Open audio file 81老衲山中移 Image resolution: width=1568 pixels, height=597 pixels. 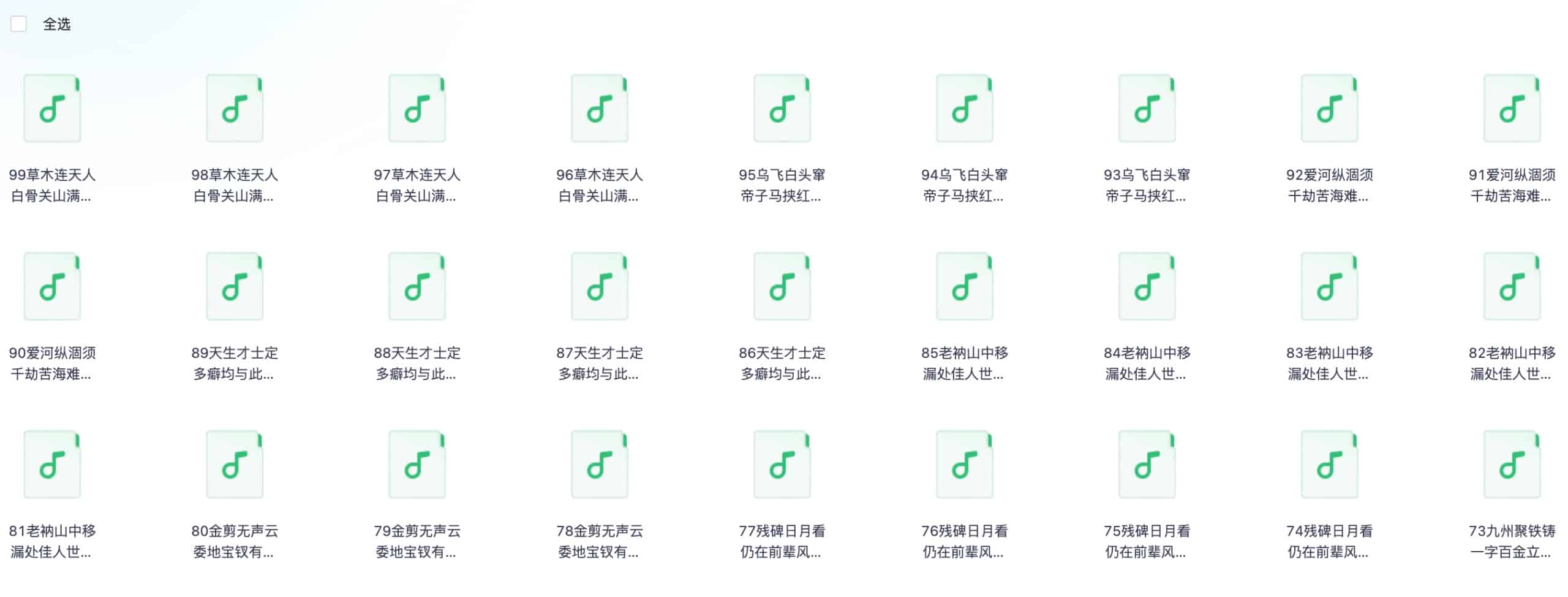pyautogui.click(x=52, y=465)
